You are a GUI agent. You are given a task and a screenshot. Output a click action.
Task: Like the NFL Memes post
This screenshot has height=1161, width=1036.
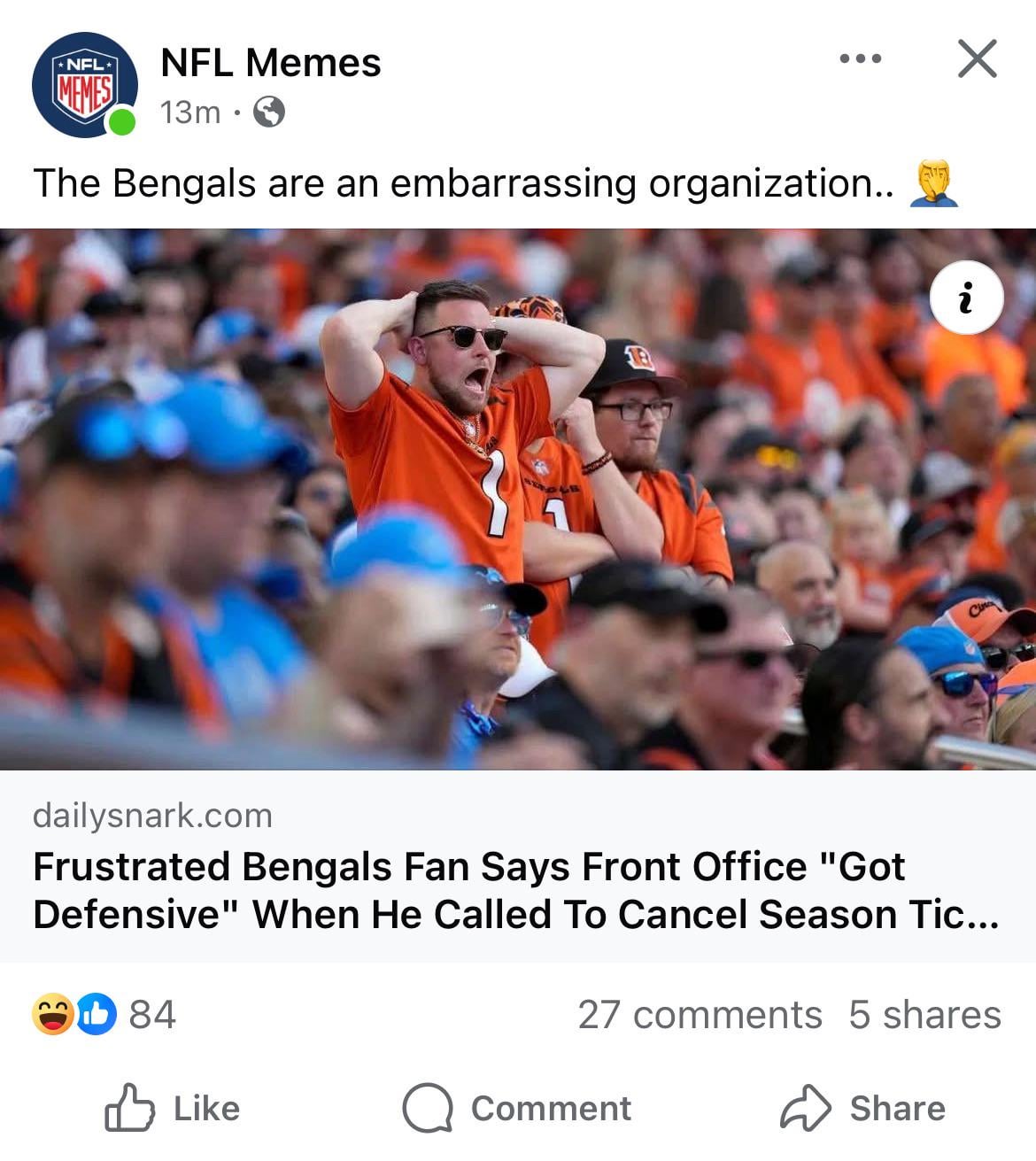click(x=174, y=1108)
